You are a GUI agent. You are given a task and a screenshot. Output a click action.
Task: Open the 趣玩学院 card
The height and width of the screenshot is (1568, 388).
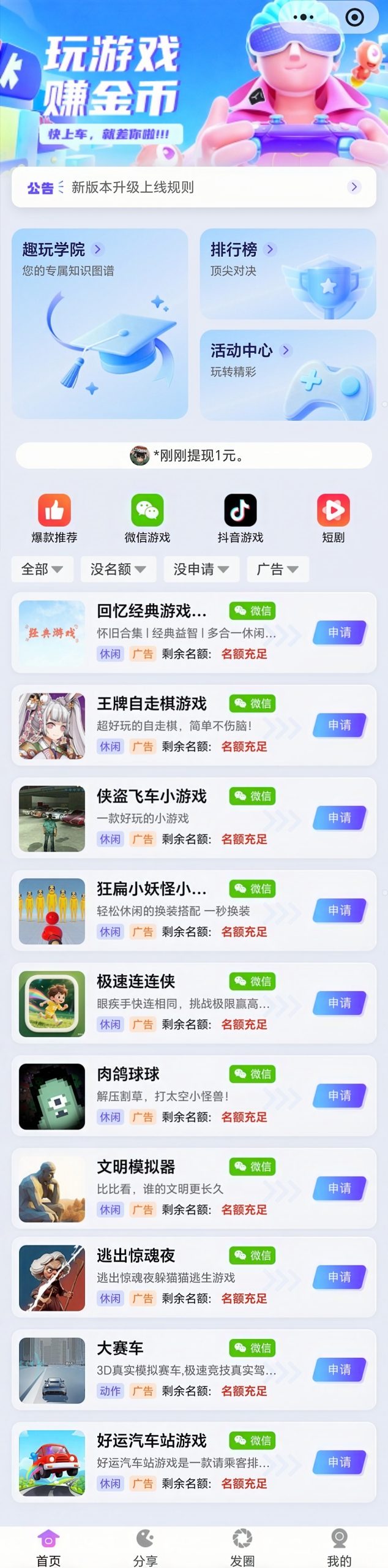pyautogui.click(x=100, y=323)
